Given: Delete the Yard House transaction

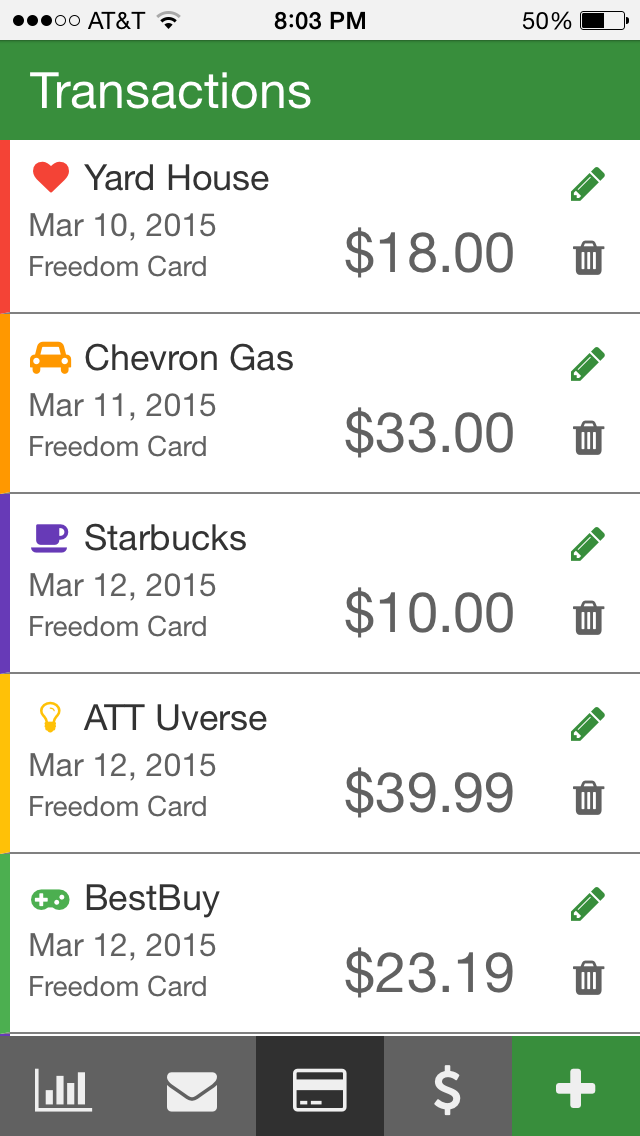Looking at the screenshot, I should pyautogui.click(x=589, y=259).
